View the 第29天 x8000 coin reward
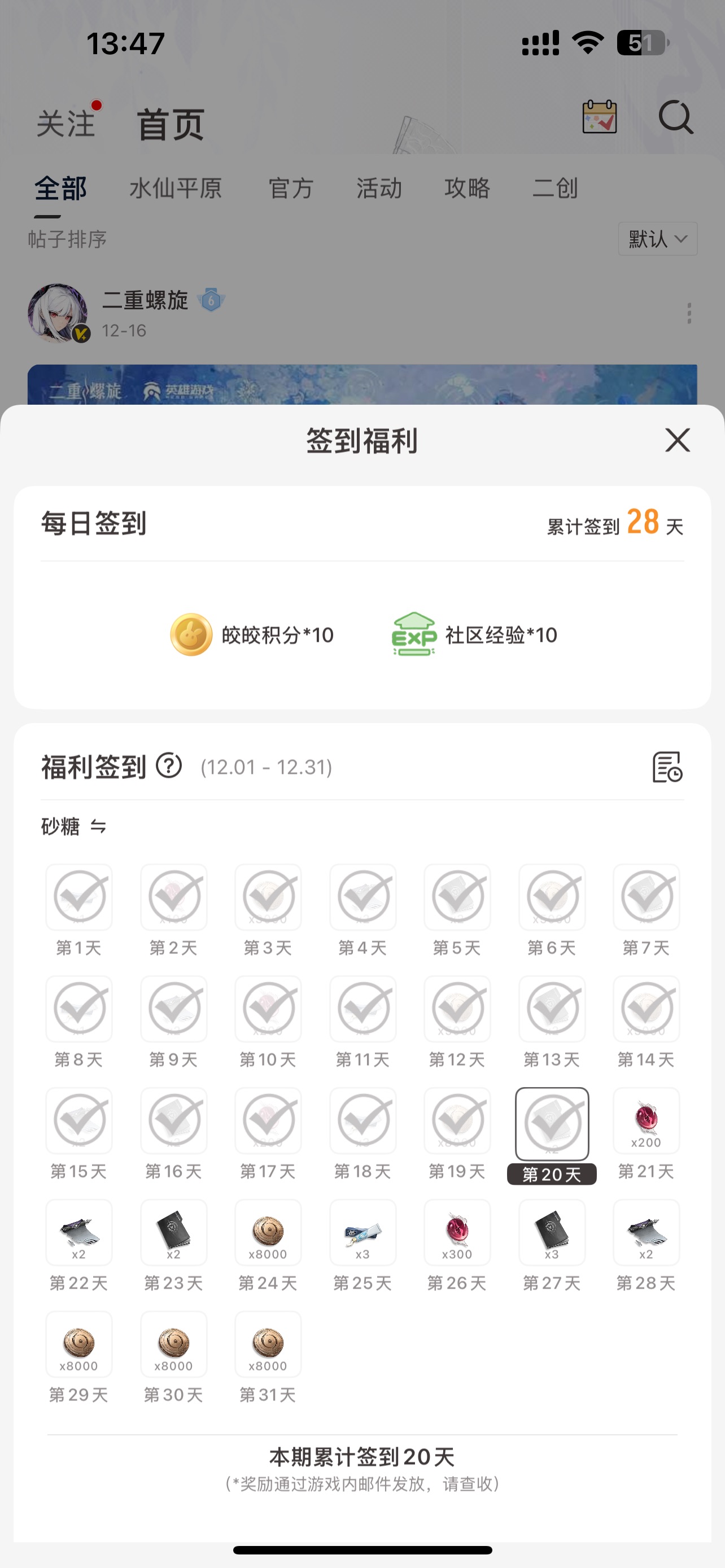 coord(79,1344)
